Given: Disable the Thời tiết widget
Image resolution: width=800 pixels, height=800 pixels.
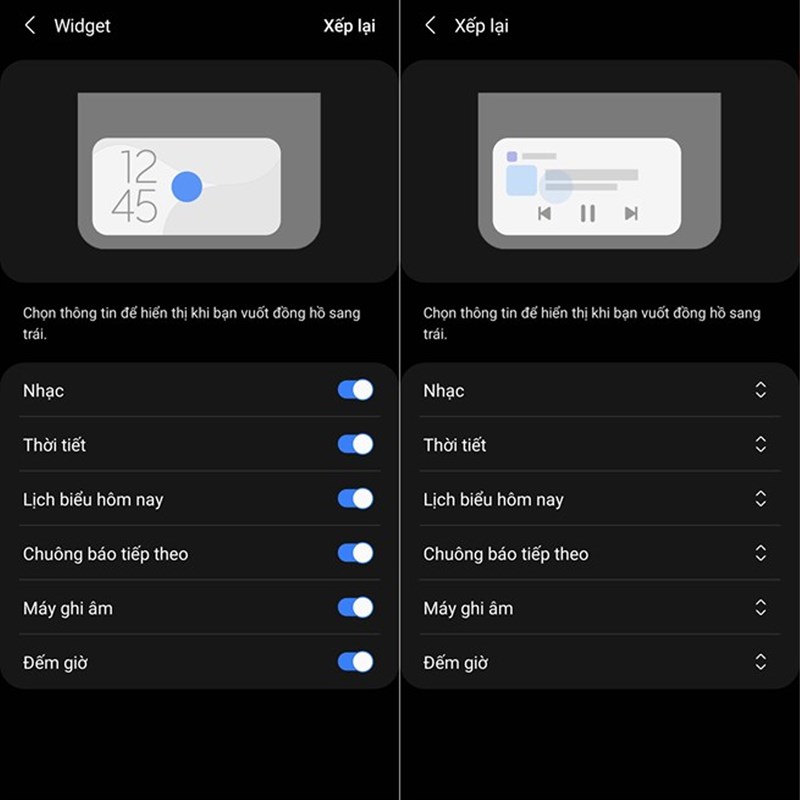Looking at the screenshot, I should [x=355, y=444].
